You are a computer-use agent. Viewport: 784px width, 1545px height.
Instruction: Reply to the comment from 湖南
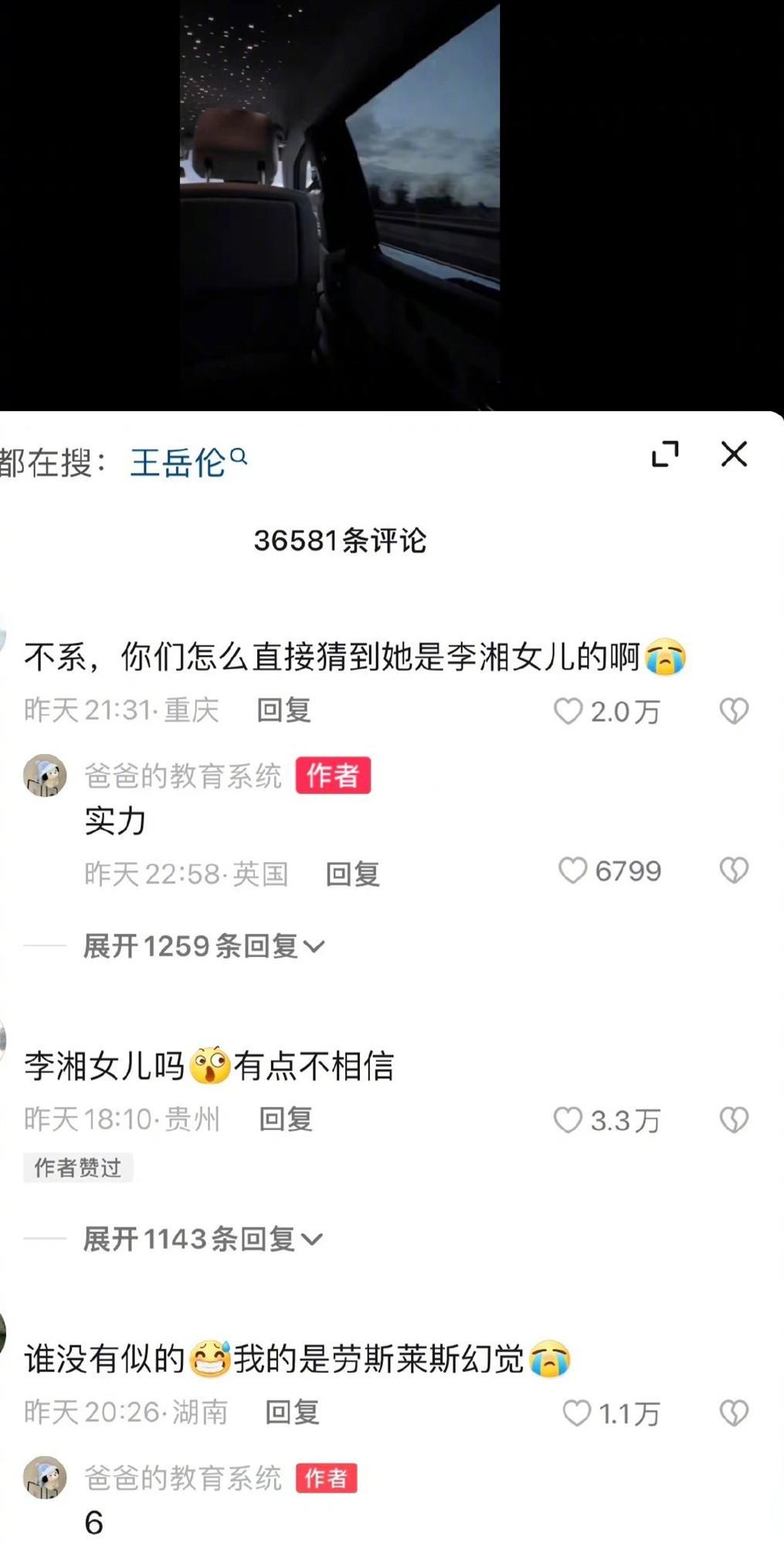pos(292,1412)
